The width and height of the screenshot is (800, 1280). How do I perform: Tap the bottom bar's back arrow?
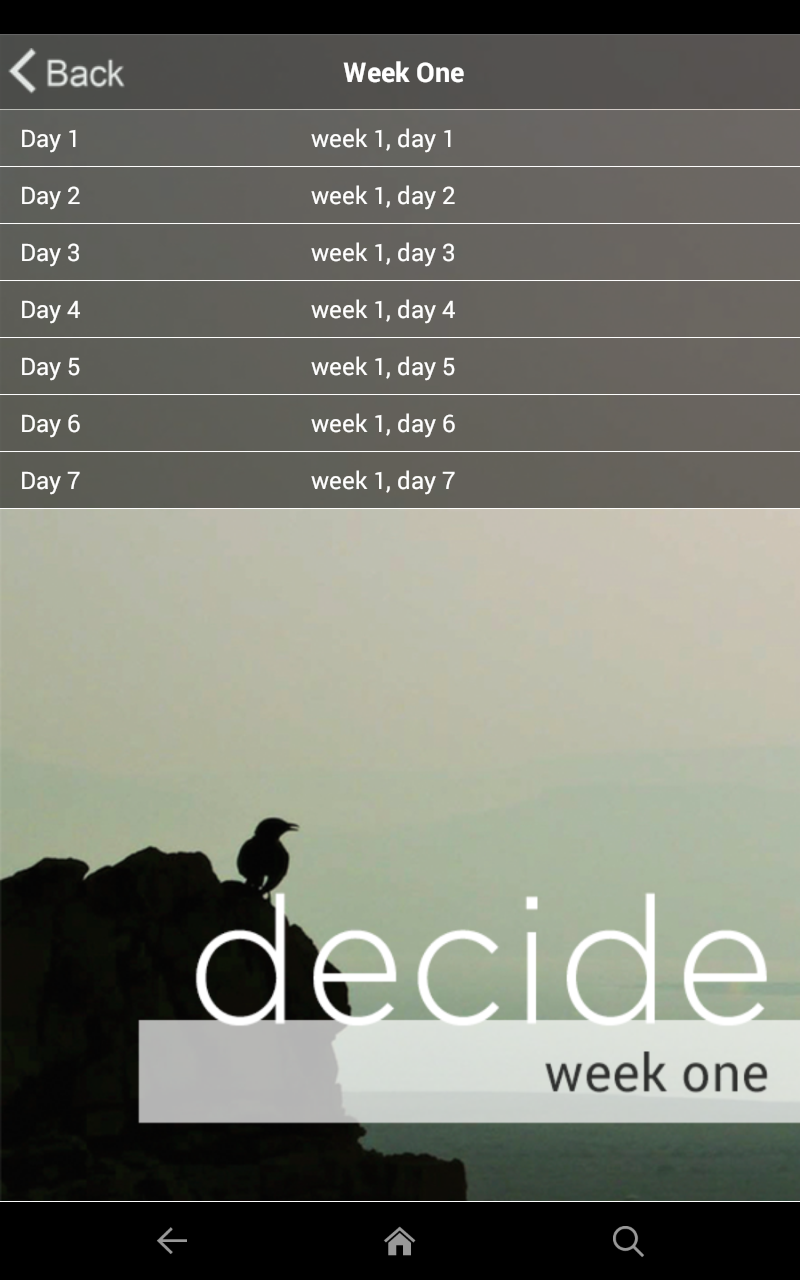172,1241
